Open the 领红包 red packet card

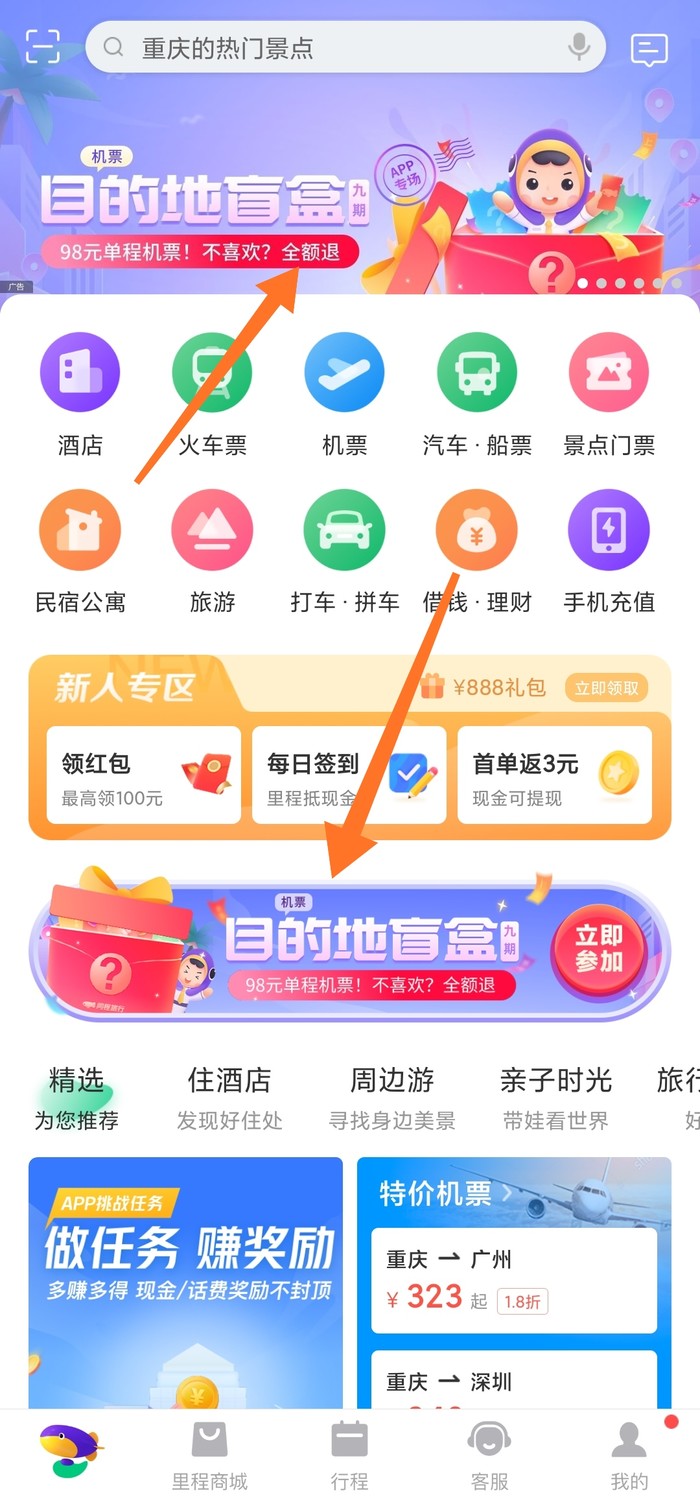pos(144,776)
